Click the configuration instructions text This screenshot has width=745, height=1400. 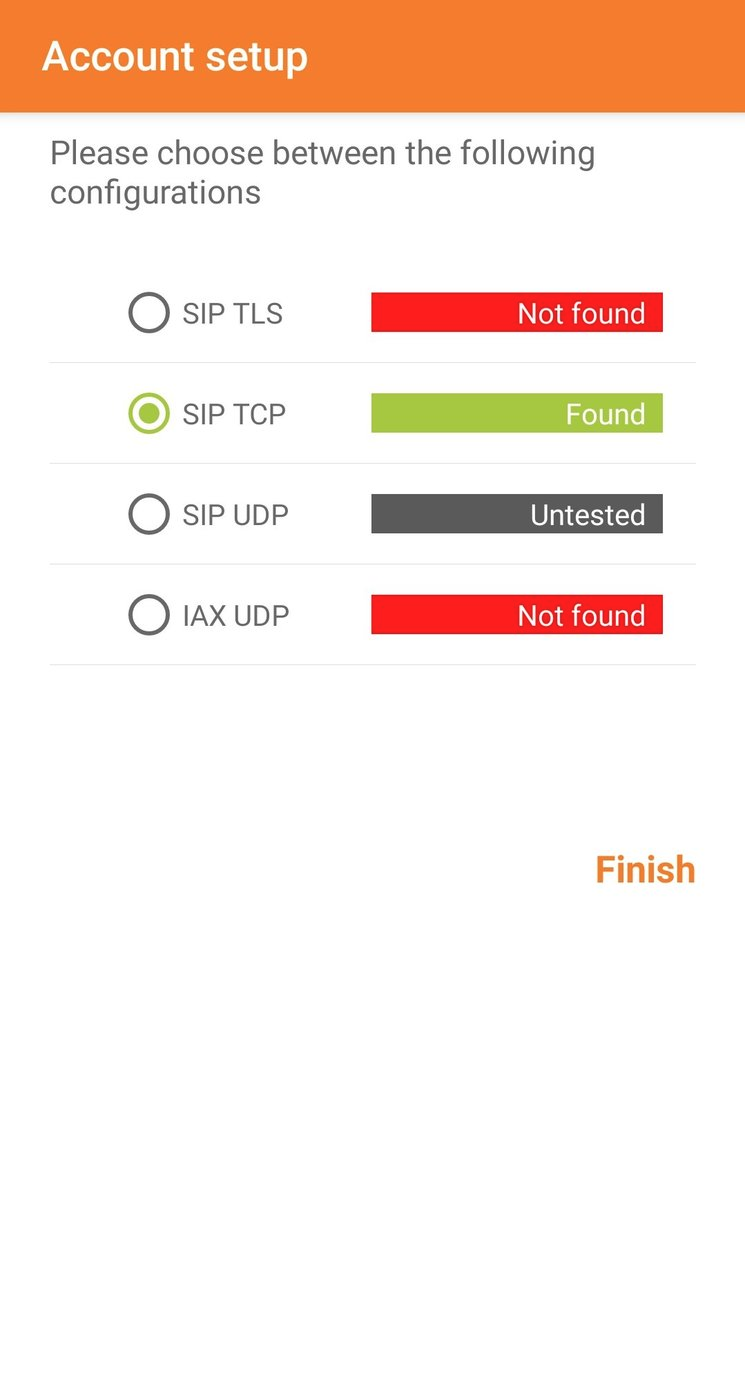[322, 172]
